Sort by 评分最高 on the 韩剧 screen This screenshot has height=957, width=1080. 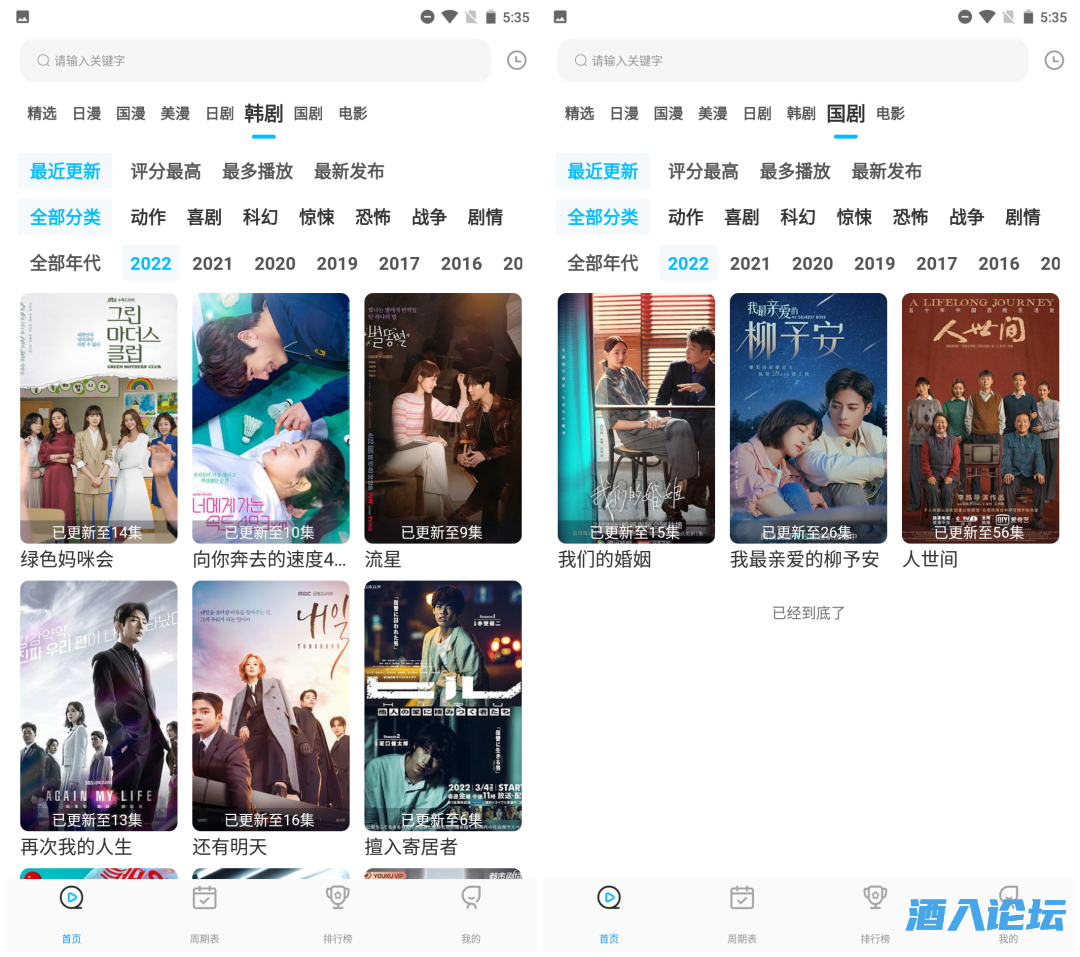click(166, 172)
